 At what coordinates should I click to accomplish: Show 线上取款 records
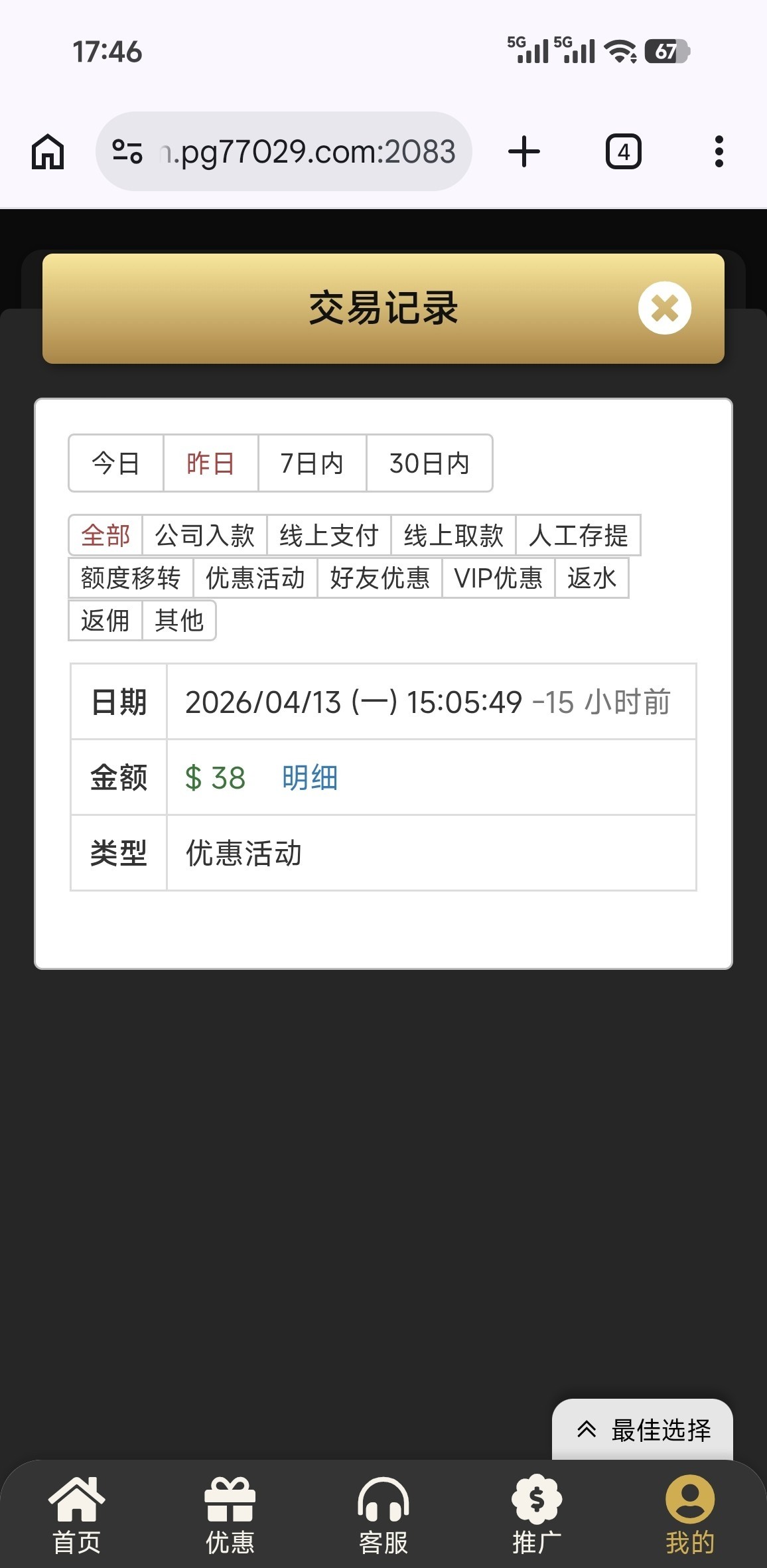point(453,535)
